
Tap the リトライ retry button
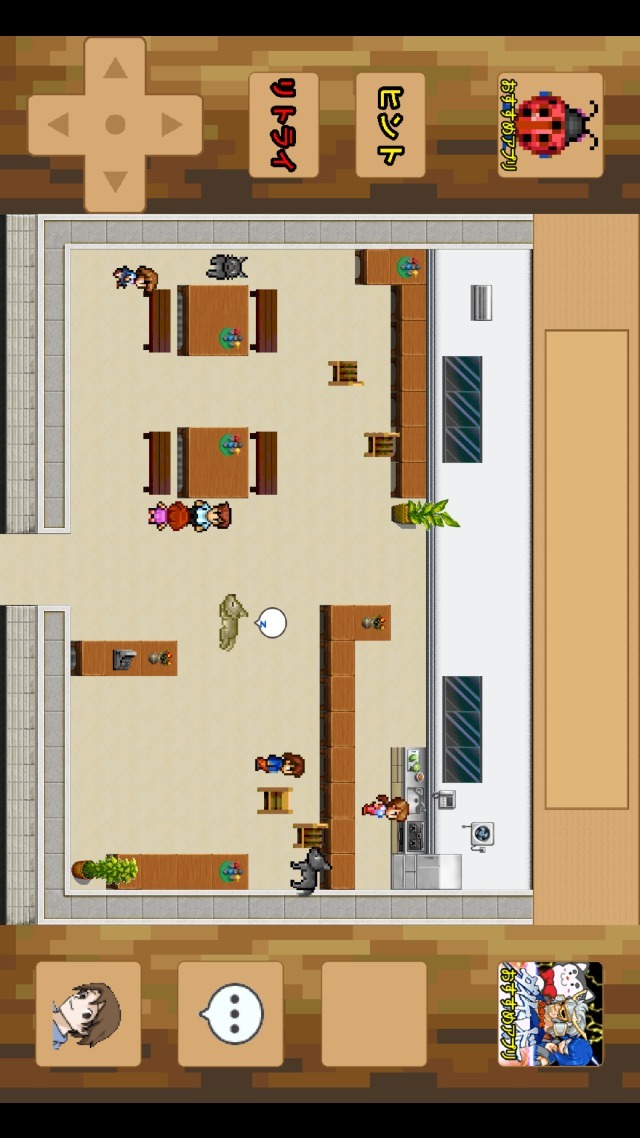(283, 125)
